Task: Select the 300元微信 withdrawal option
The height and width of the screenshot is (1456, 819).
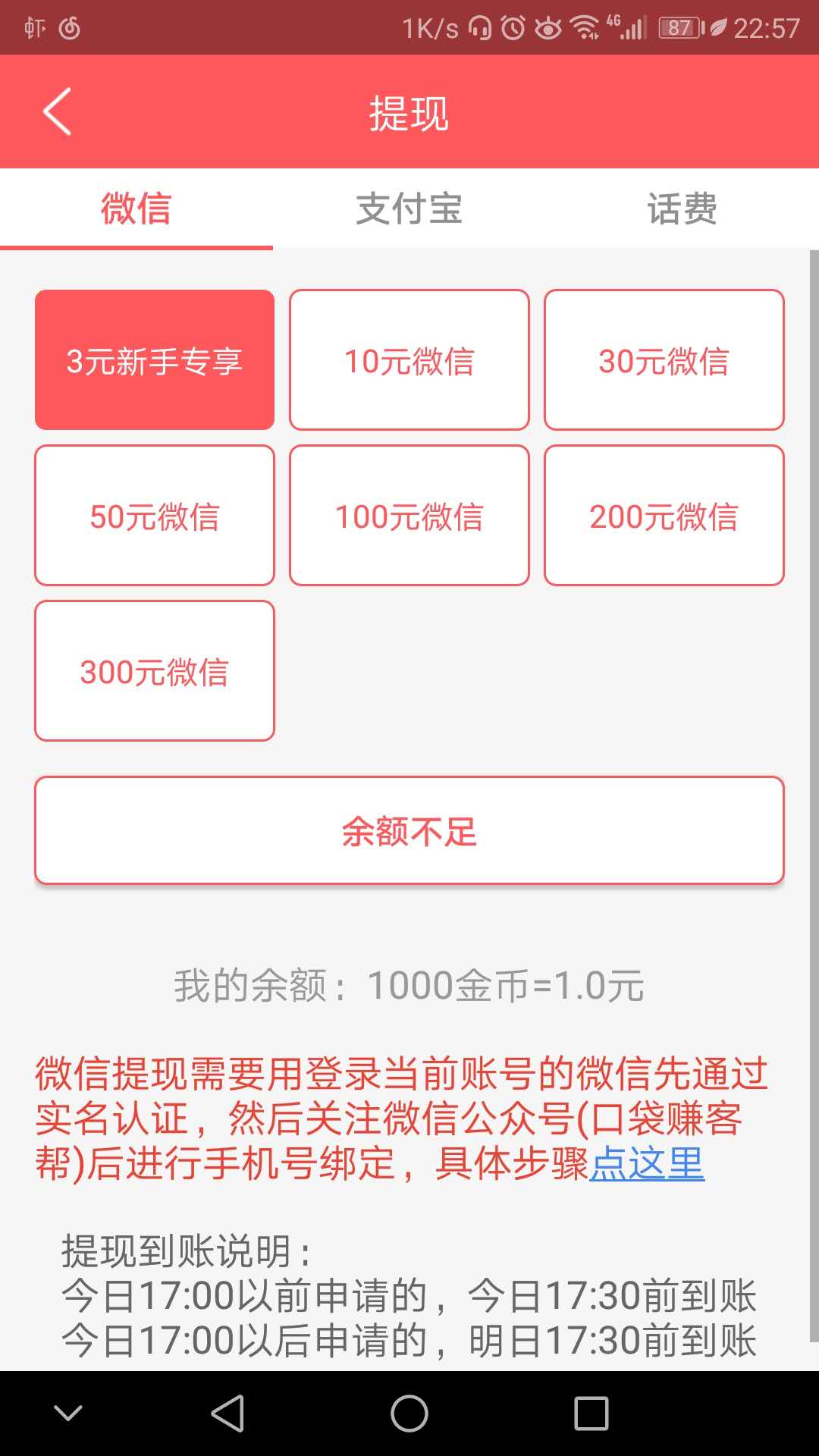Action: tap(154, 670)
